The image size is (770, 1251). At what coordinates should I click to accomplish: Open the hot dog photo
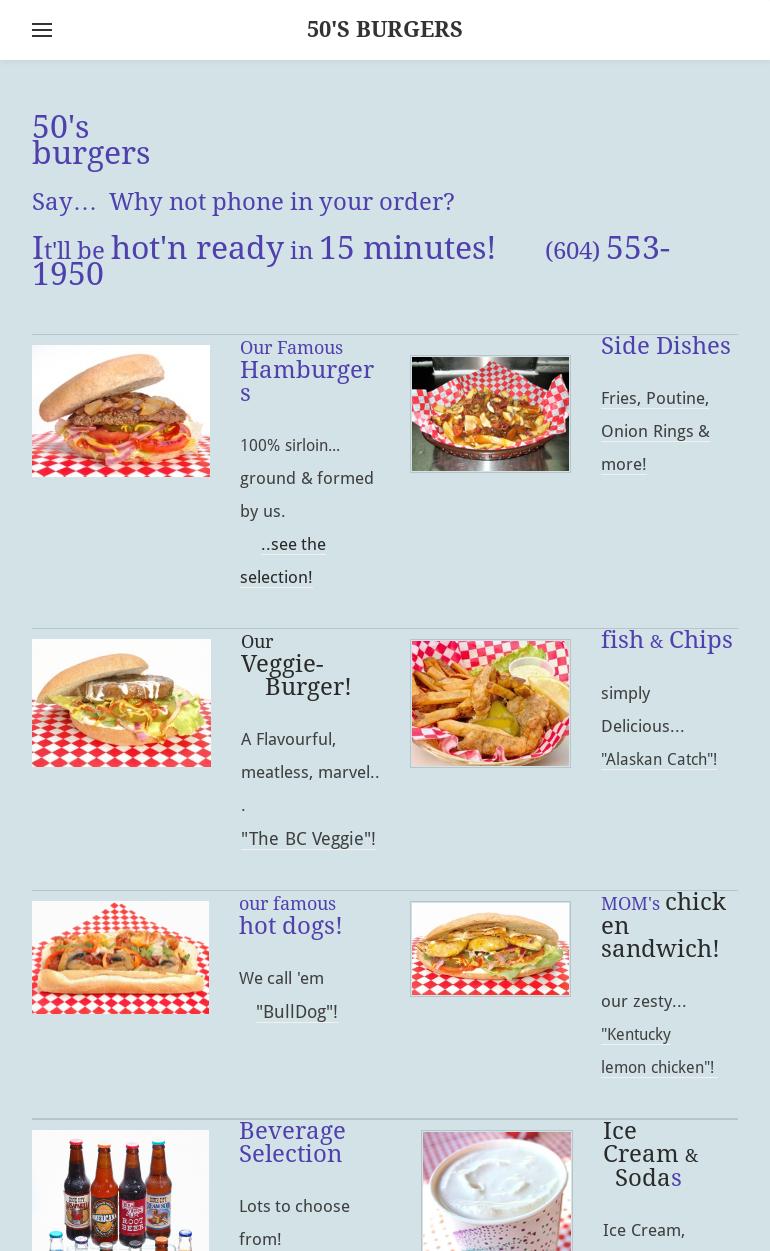click(x=120, y=957)
